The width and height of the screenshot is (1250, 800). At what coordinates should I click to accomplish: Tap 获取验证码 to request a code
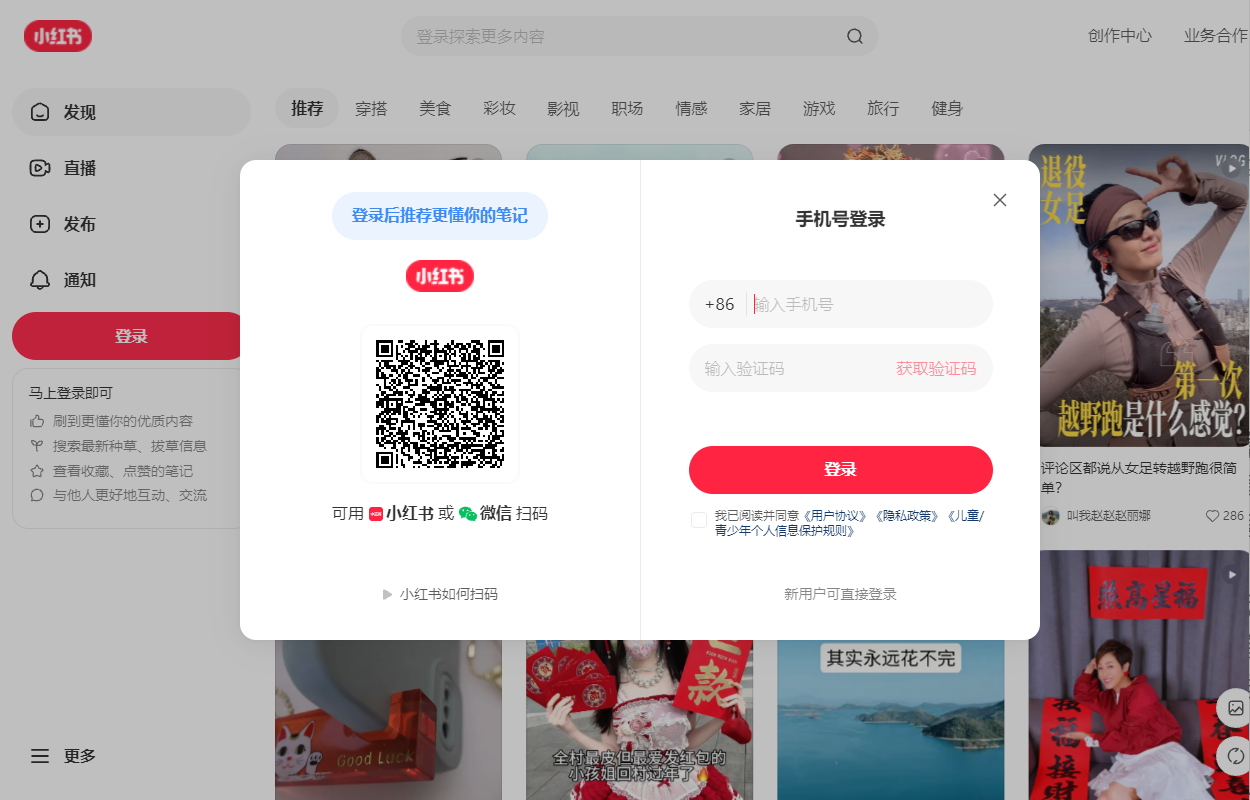point(935,368)
